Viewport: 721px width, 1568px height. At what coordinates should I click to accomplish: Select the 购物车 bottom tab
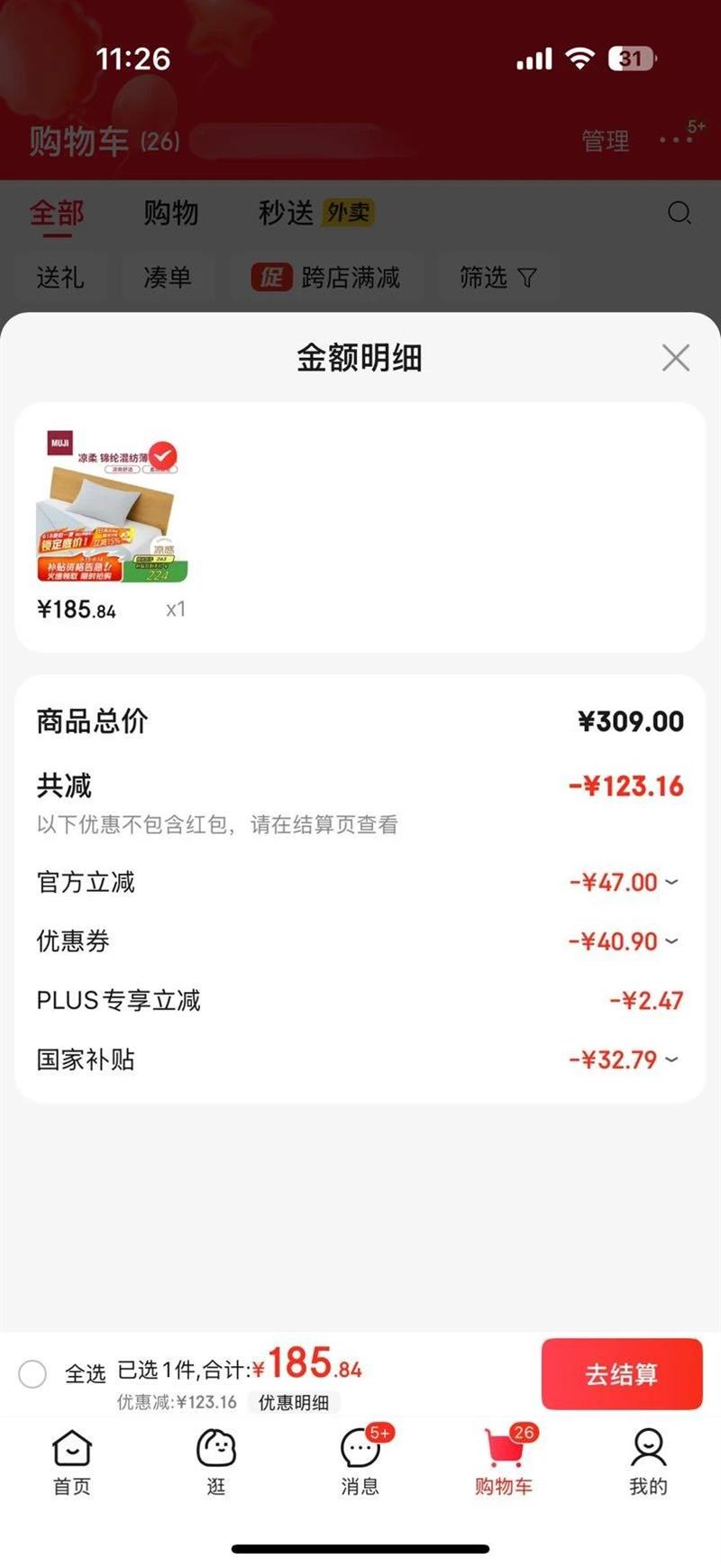click(x=504, y=1463)
